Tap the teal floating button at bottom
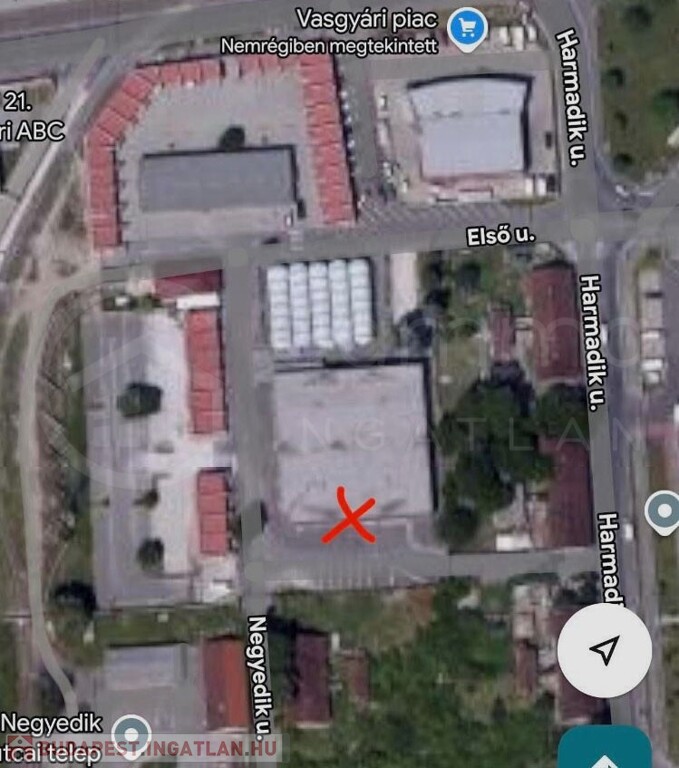This screenshot has width=679, height=768. [604, 748]
